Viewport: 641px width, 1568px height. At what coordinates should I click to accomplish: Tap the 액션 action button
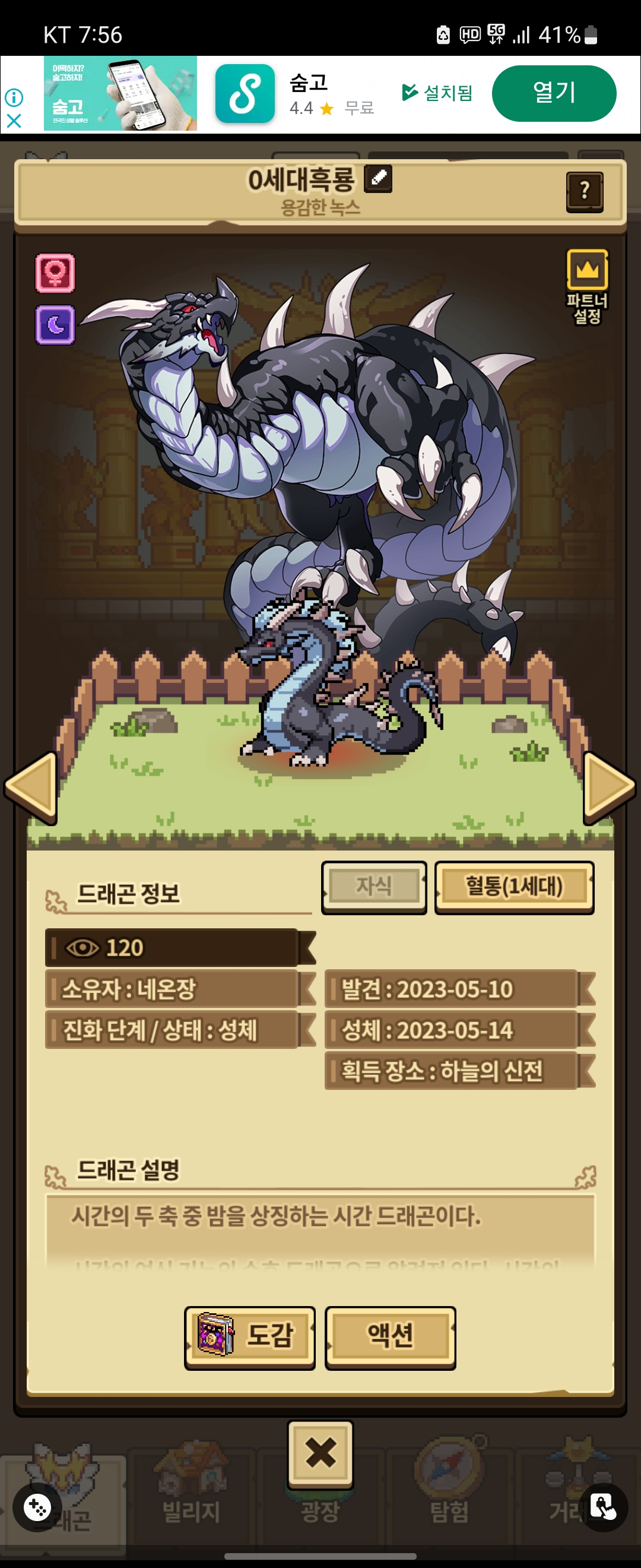(x=391, y=1338)
